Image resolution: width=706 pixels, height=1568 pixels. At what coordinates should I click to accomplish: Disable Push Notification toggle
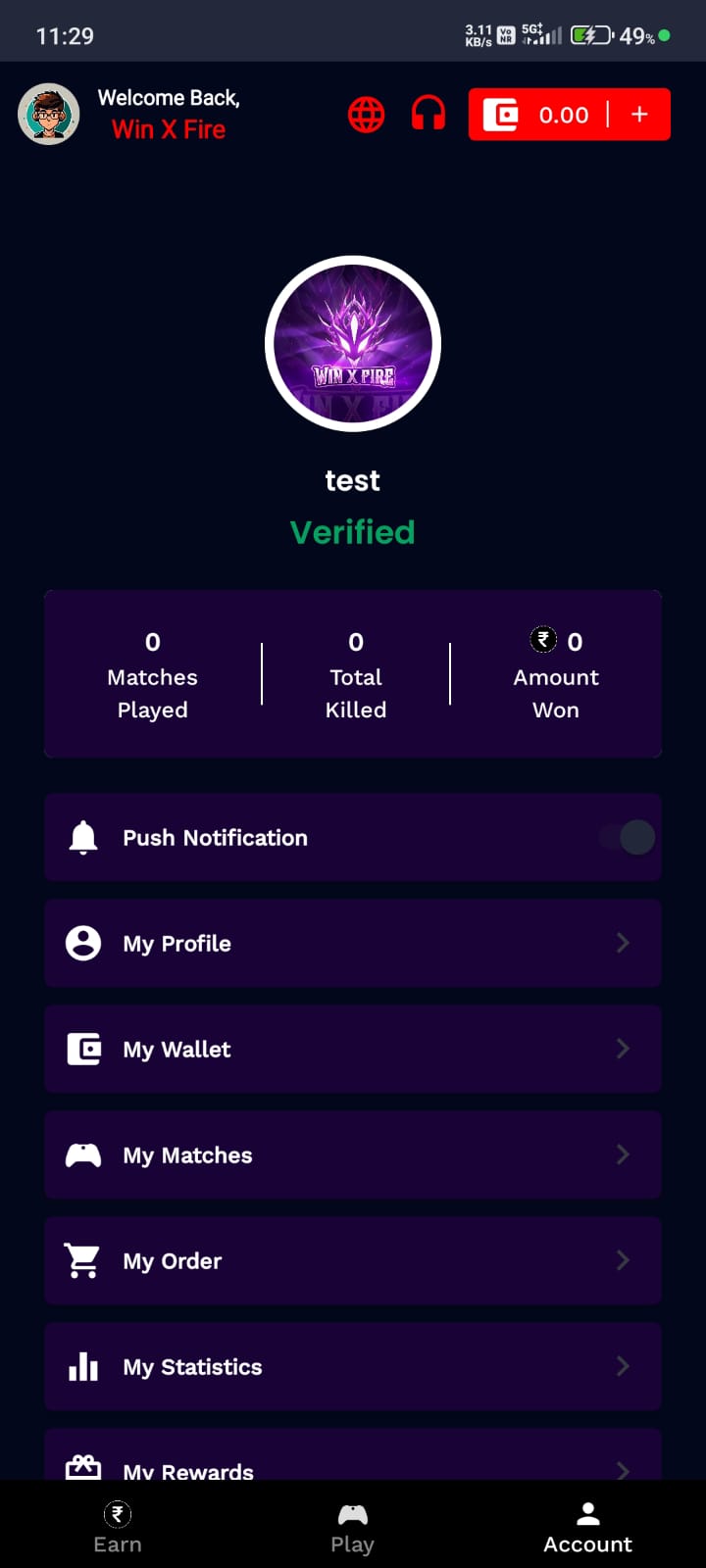(x=626, y=837)
